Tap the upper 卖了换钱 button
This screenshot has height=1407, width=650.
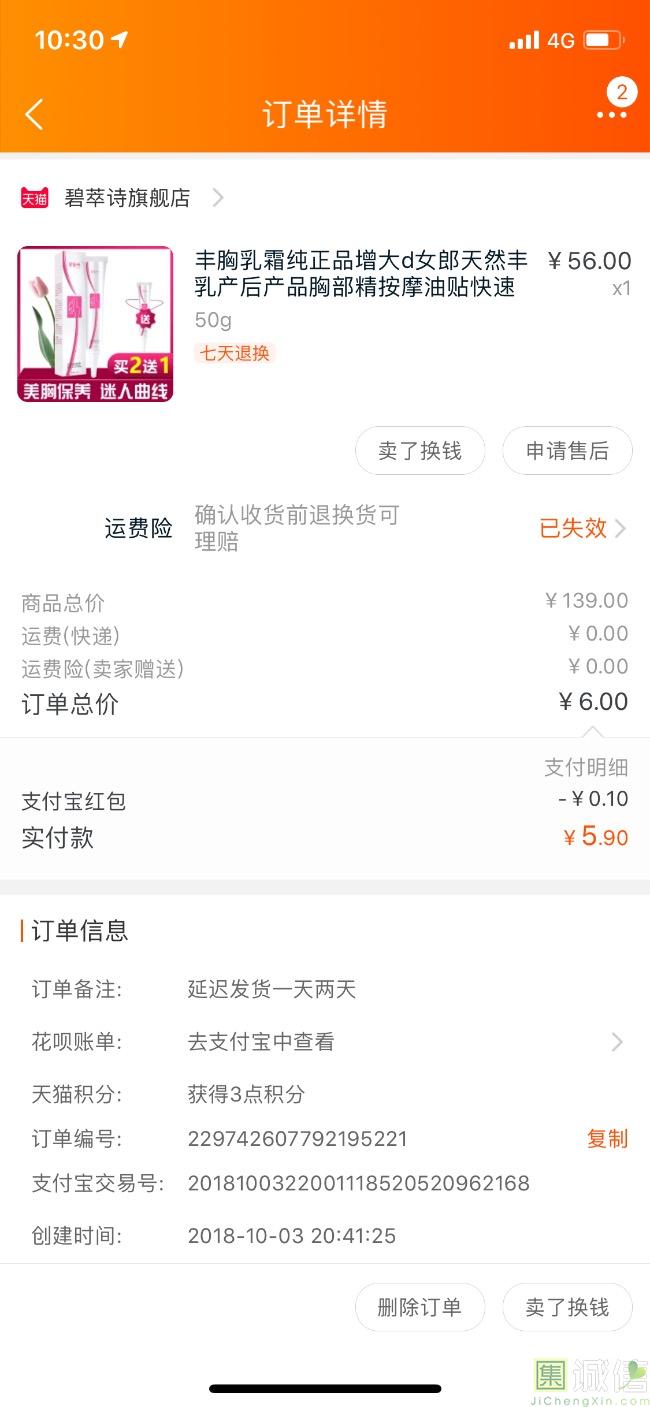420,451
